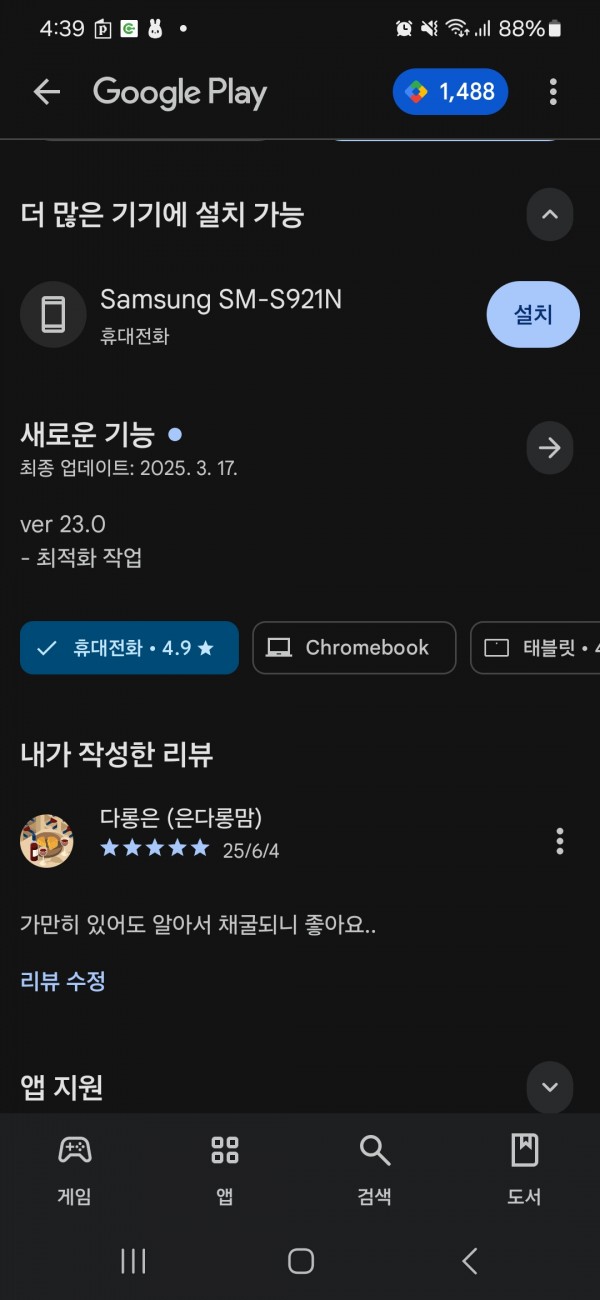
Task: Select the 휴대전화 4.9 rating chip
Action: click(129, 648)
